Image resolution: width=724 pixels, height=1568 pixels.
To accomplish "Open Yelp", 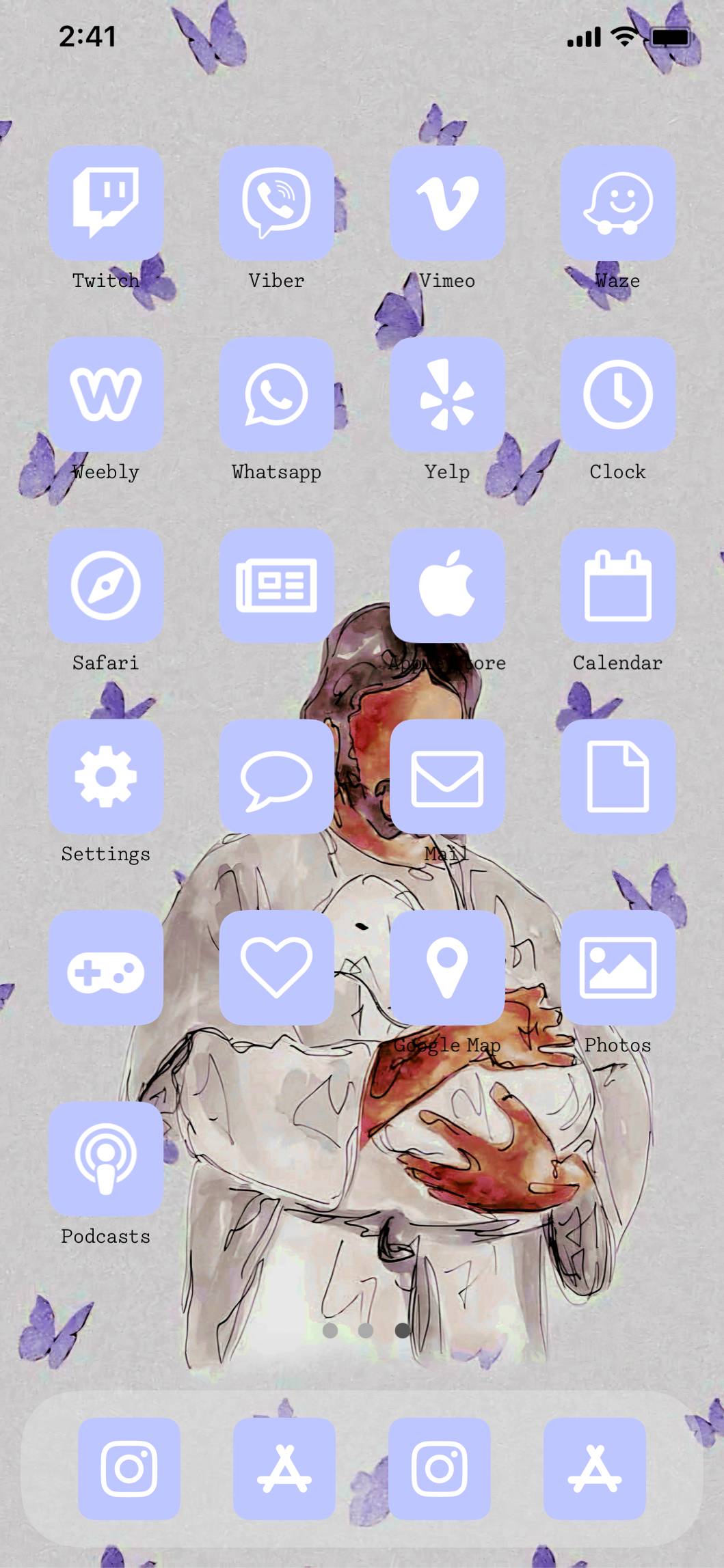I will 448,394.
